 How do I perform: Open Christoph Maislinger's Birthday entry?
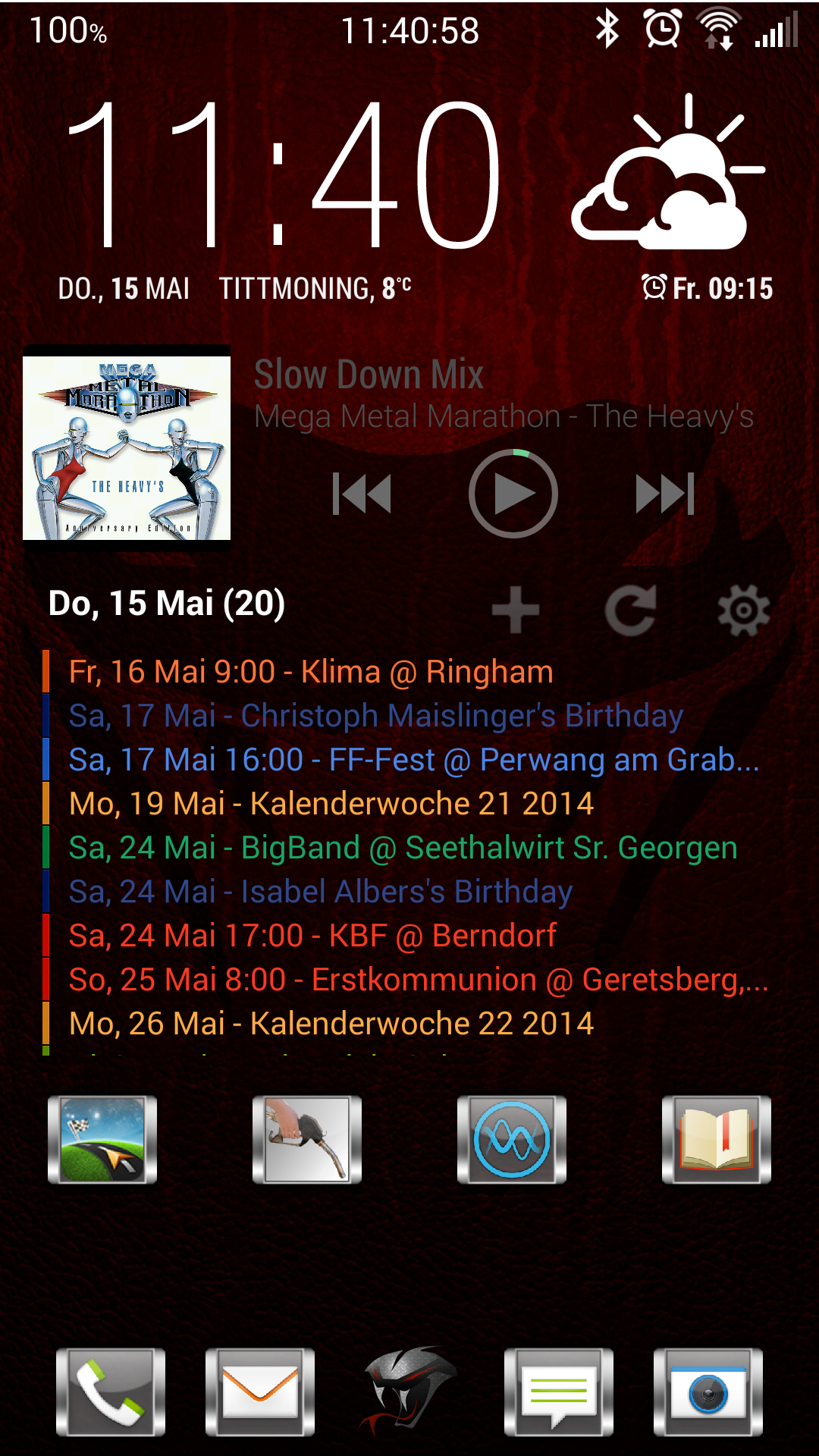coord(376,716)
